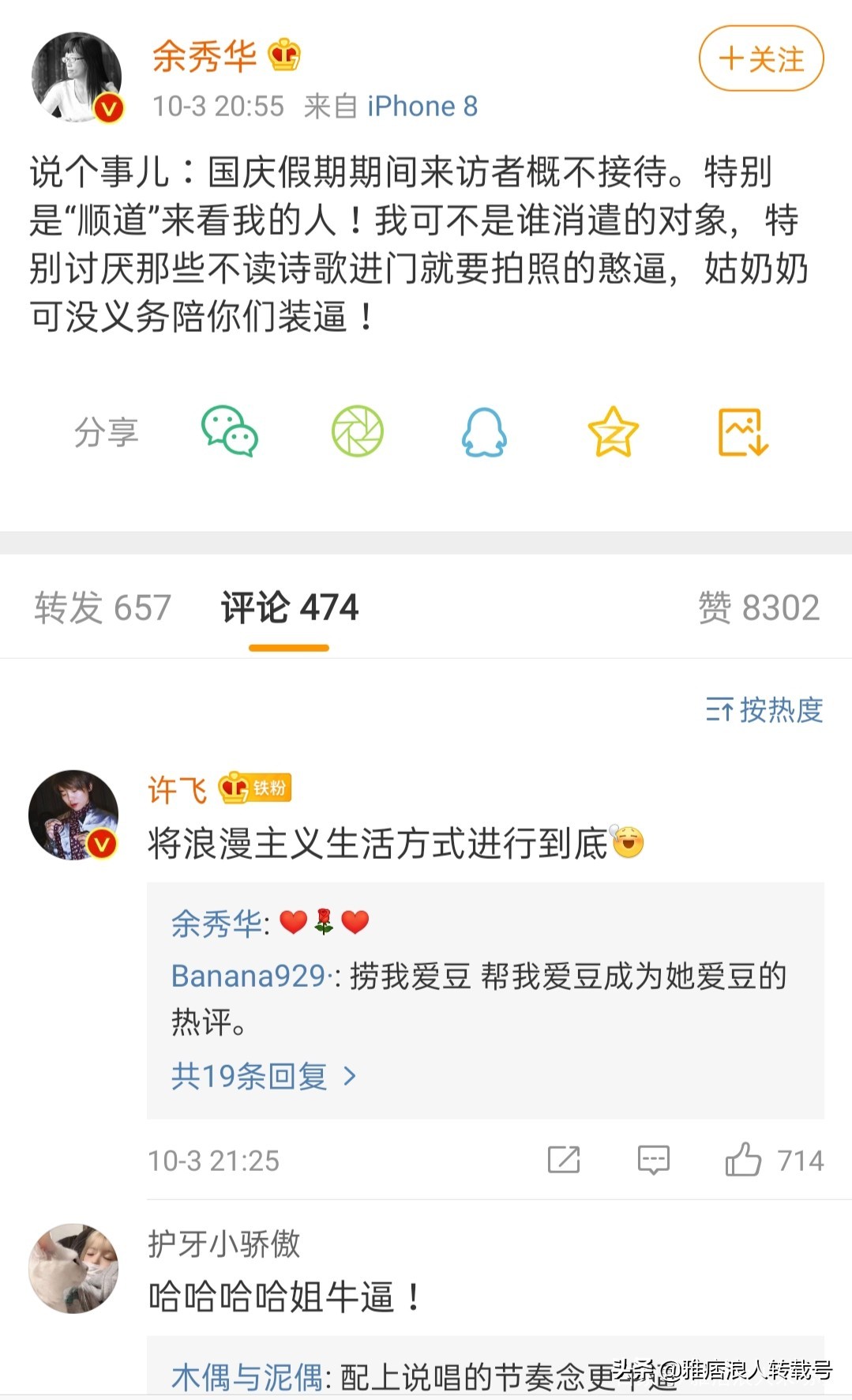Open Banana929's profile link

point(249,976)
